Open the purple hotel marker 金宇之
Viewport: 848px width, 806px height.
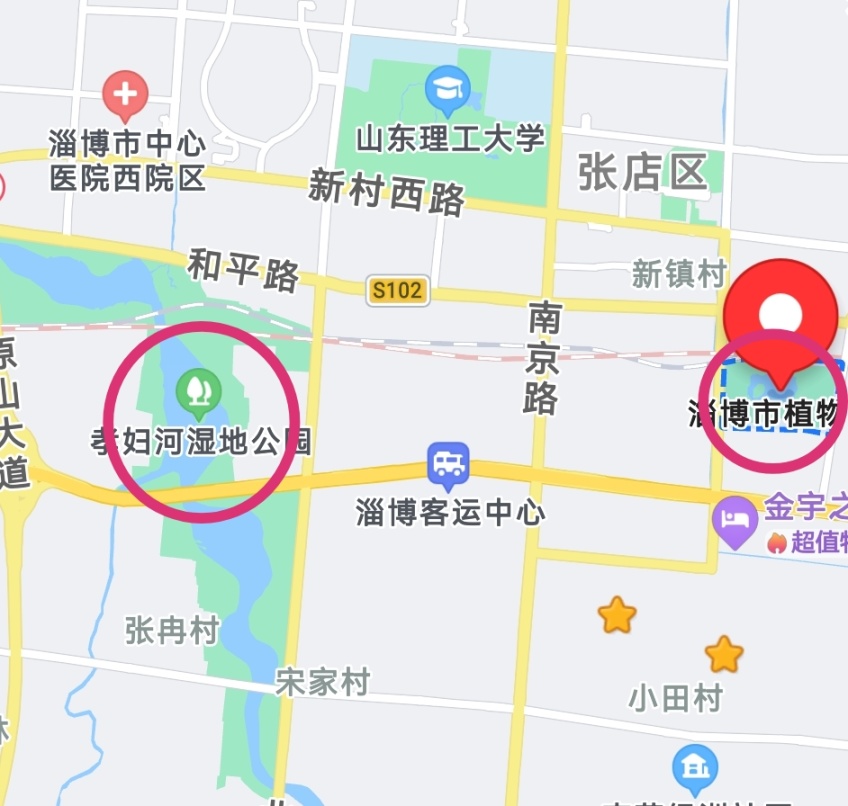737,521
